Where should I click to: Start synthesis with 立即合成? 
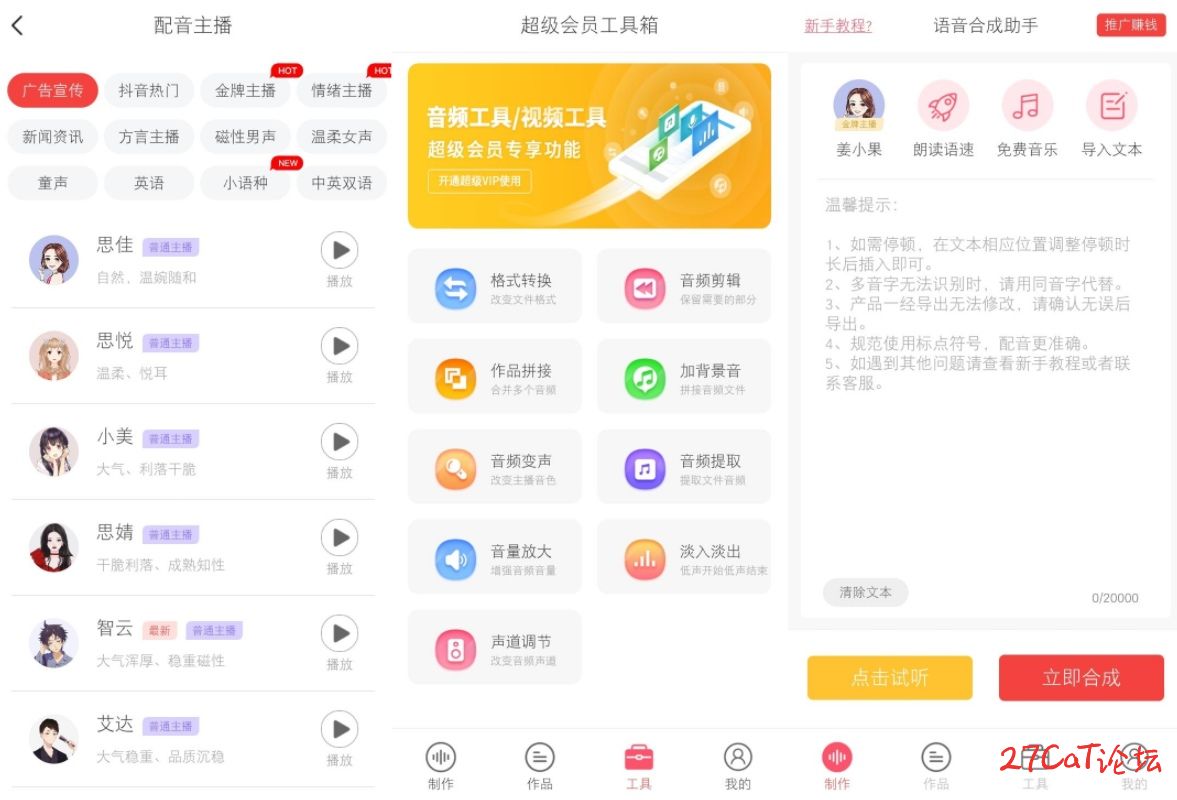(1081, 678)
